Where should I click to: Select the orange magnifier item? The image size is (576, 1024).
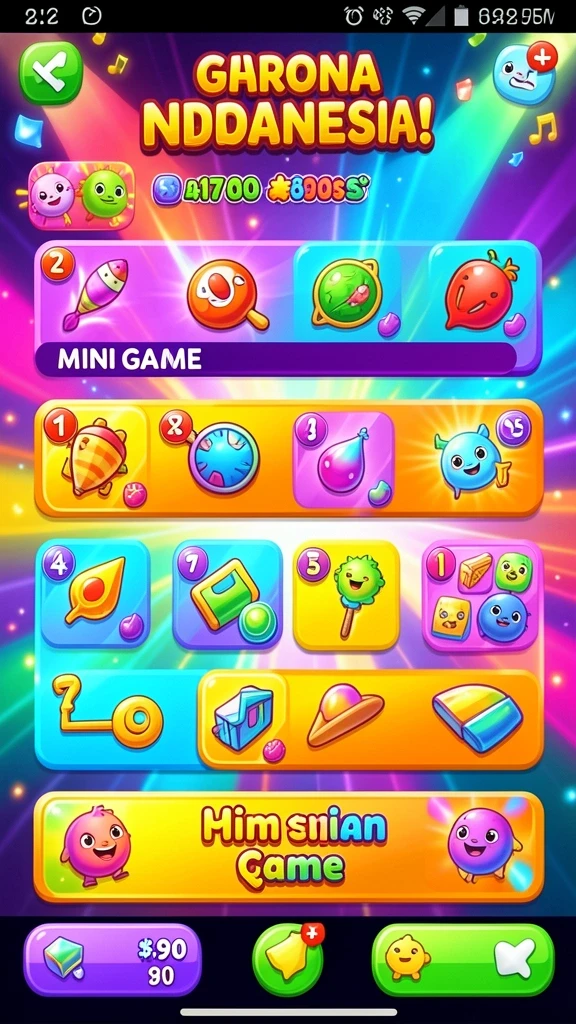click(227, 293)
